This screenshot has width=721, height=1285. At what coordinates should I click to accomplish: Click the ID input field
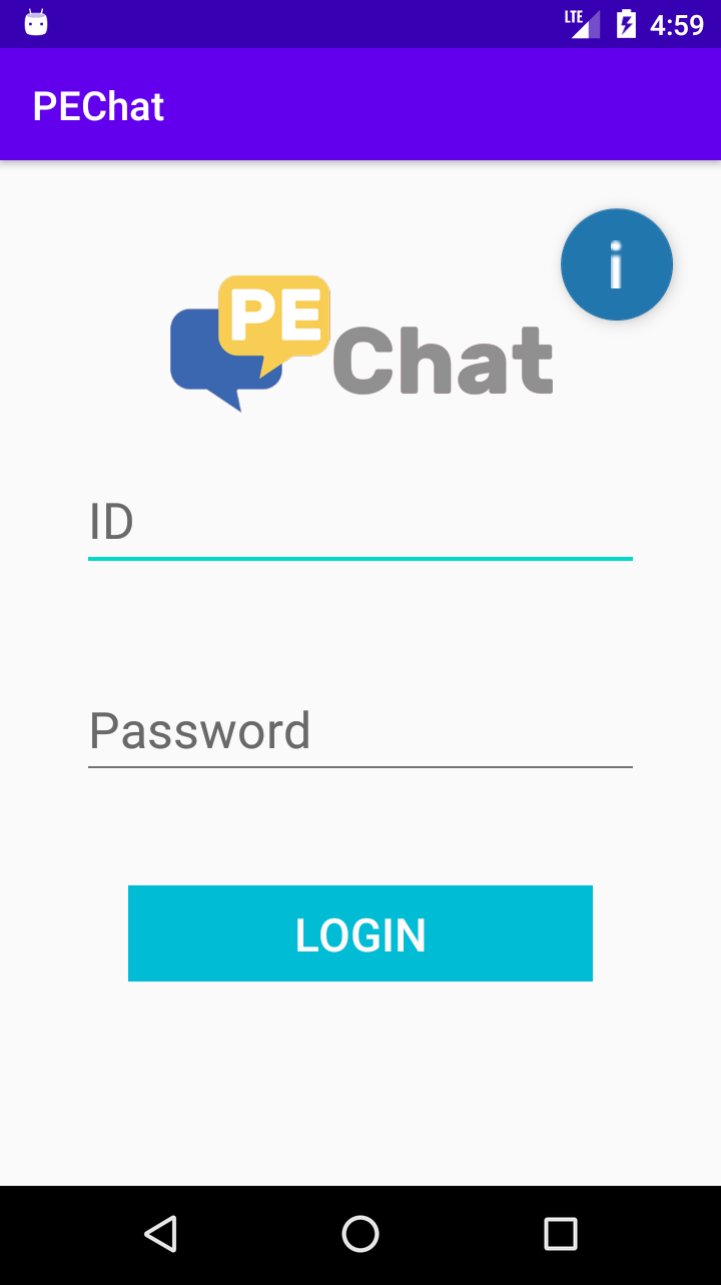tap(360, 522)
